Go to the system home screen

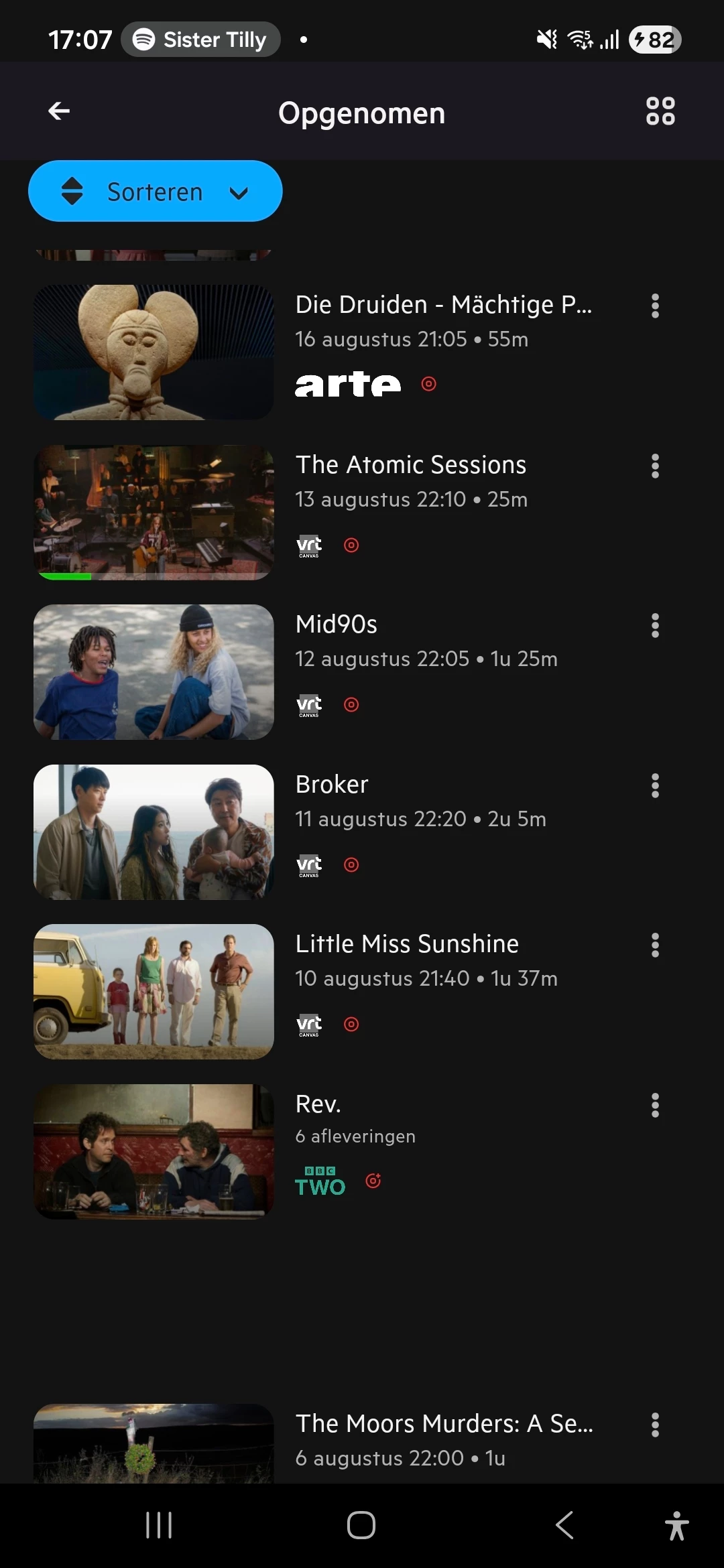pos(361,1526)
